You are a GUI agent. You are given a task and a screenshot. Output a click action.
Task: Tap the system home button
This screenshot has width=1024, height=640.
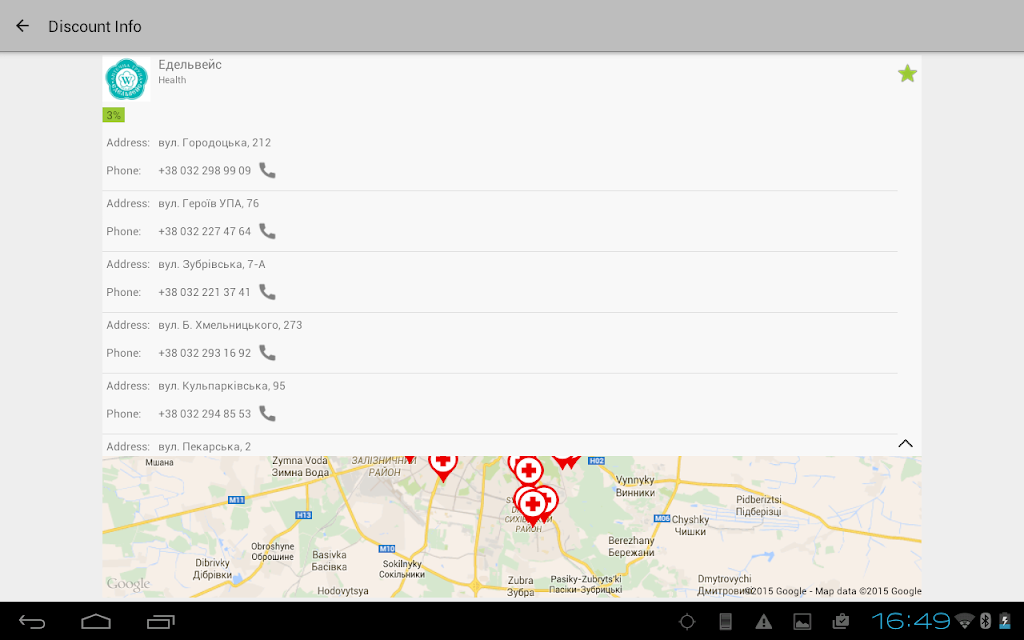pyautogui.click(x=96, y=621)
